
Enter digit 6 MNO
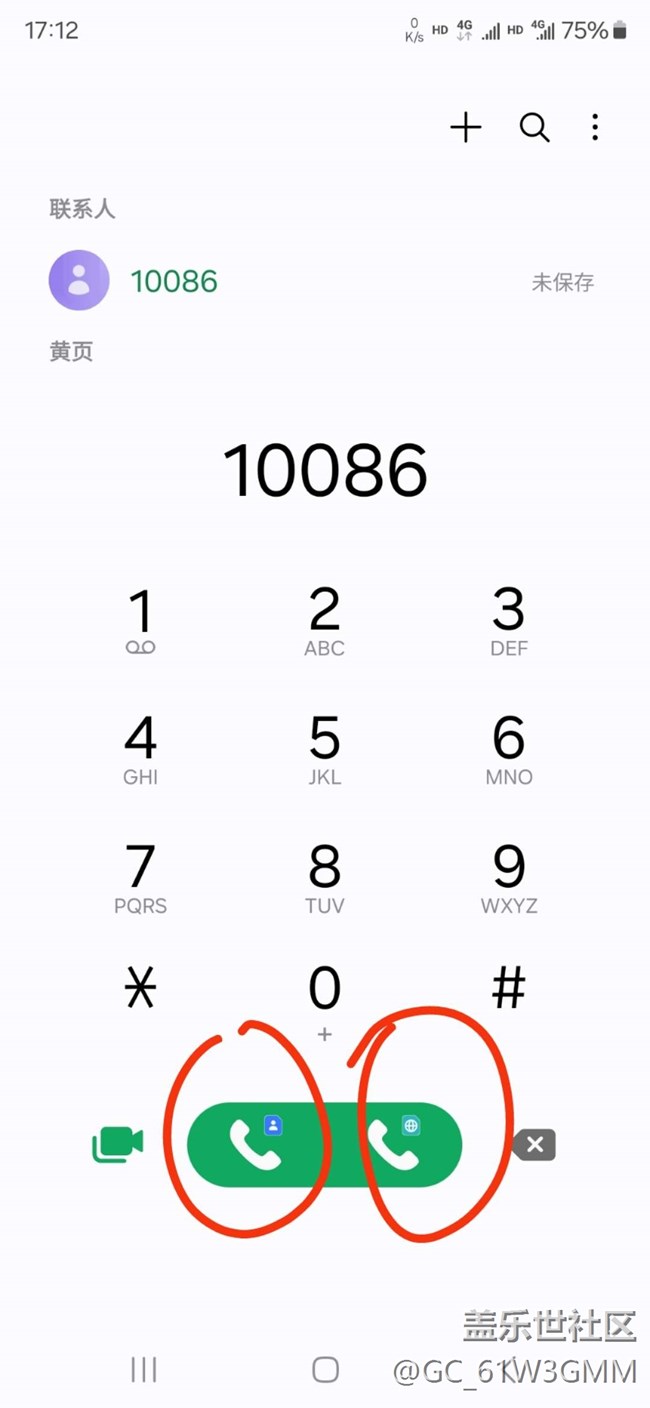509,749
